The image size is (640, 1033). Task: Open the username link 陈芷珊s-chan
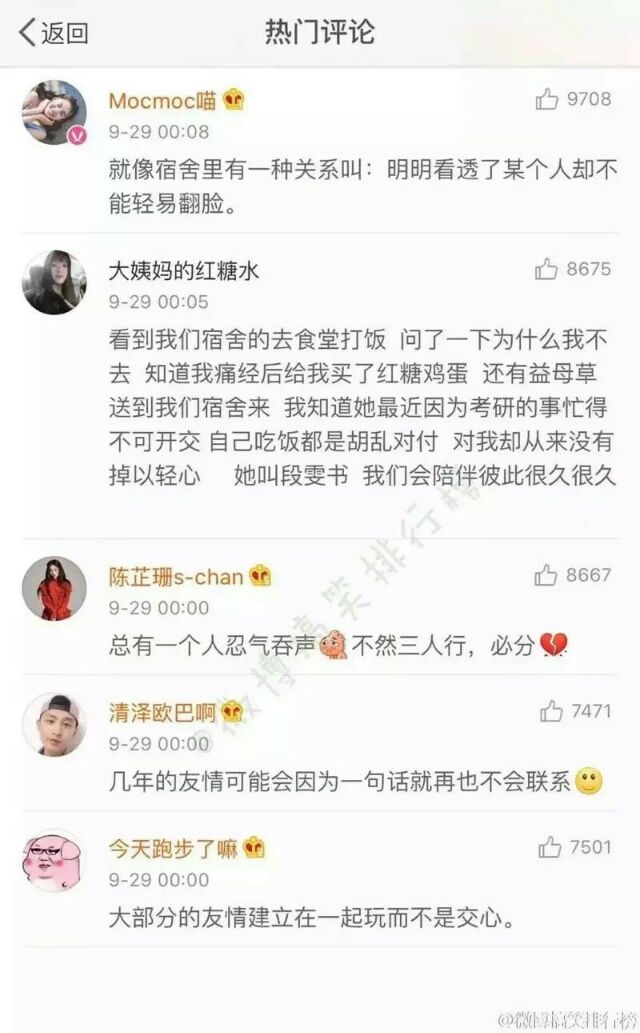[x=176, y=577]
